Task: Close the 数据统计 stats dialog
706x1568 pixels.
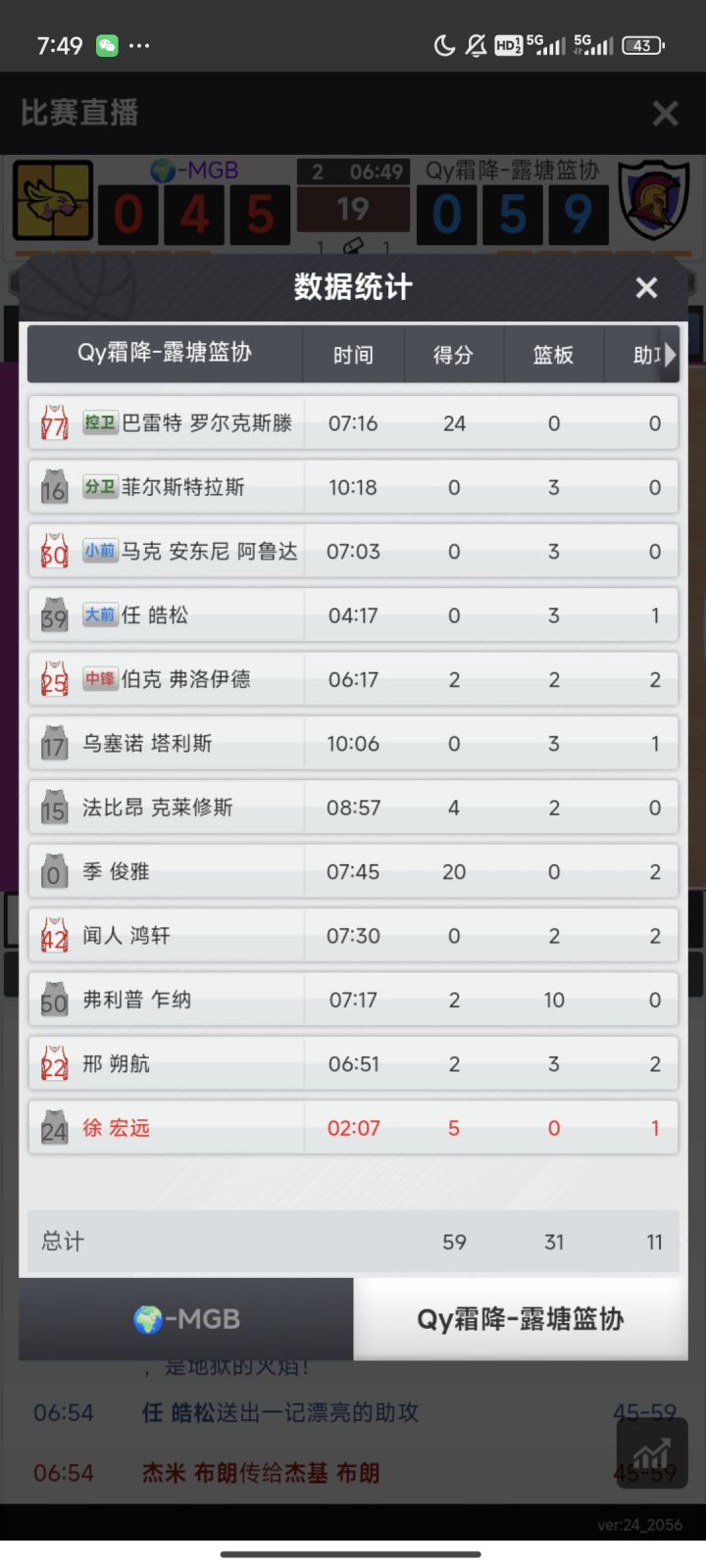Action: pos(646,287)
